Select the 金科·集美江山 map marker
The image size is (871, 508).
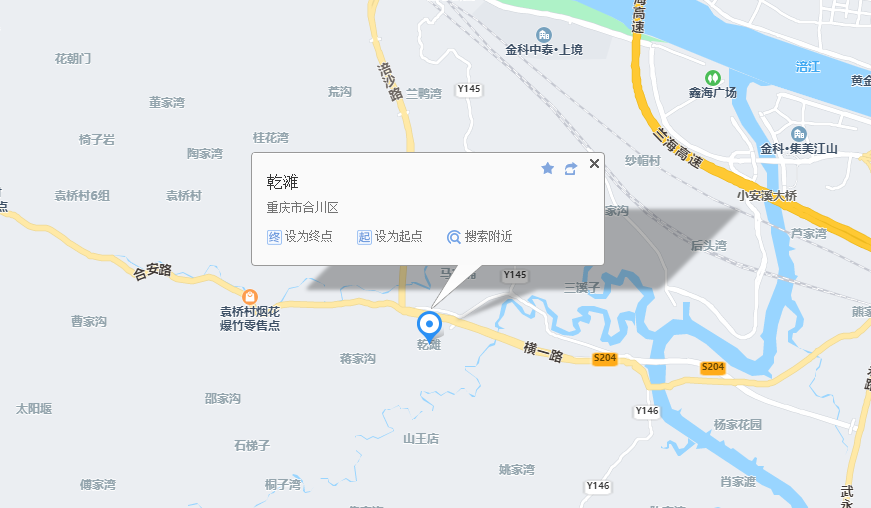(798, 134)
